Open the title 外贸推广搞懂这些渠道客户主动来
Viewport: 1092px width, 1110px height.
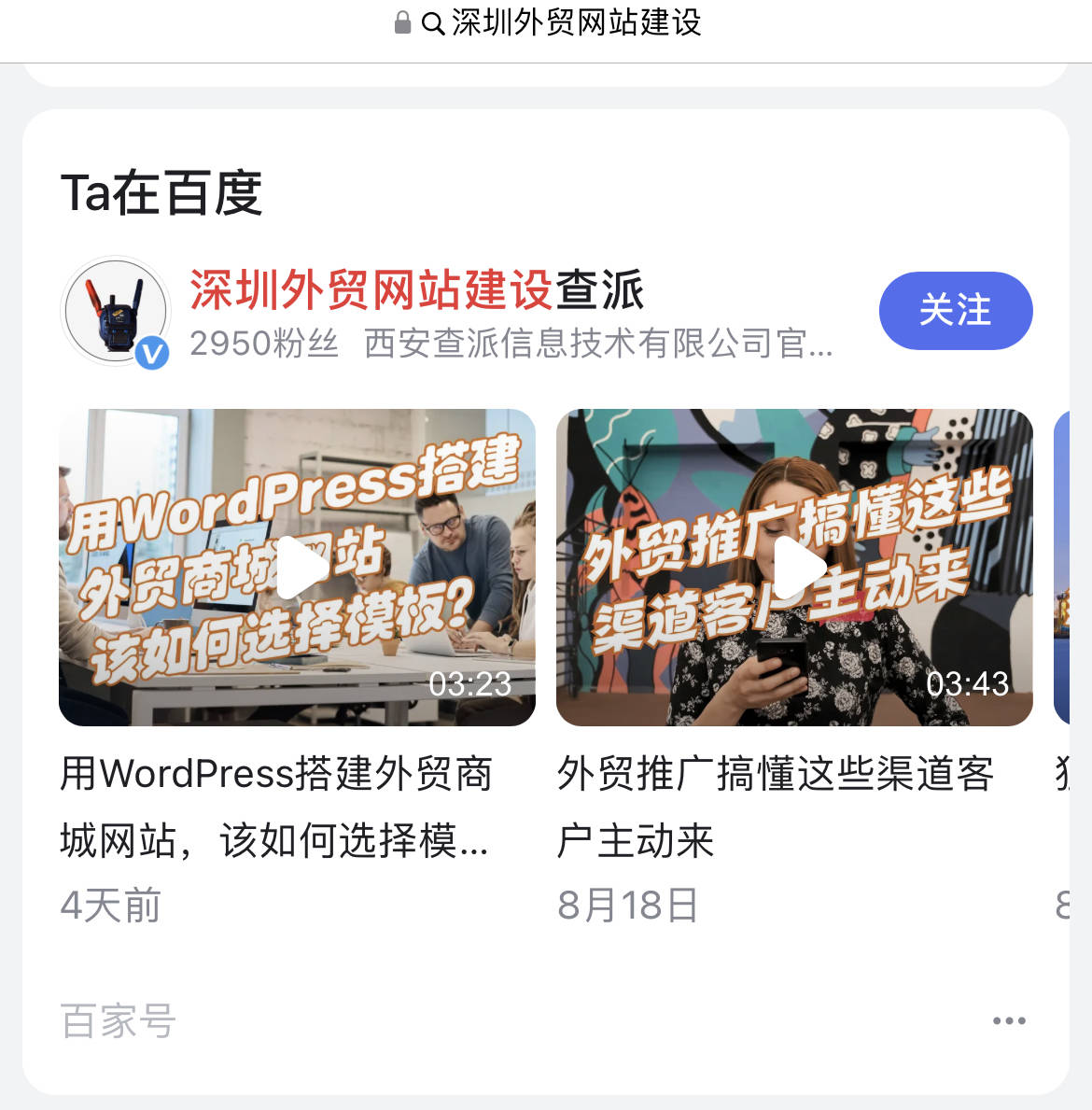775,807
